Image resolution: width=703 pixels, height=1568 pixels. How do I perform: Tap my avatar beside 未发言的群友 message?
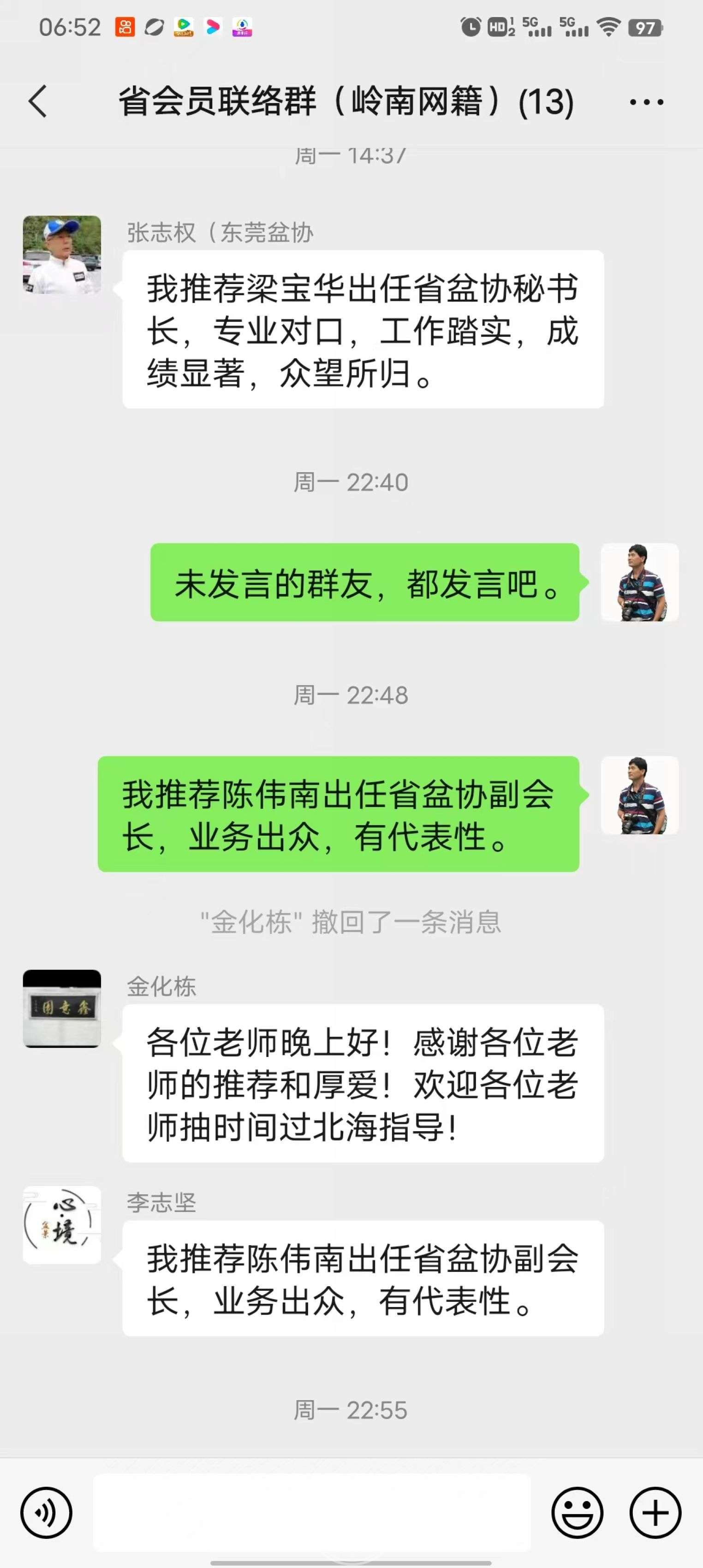point(639,582)
